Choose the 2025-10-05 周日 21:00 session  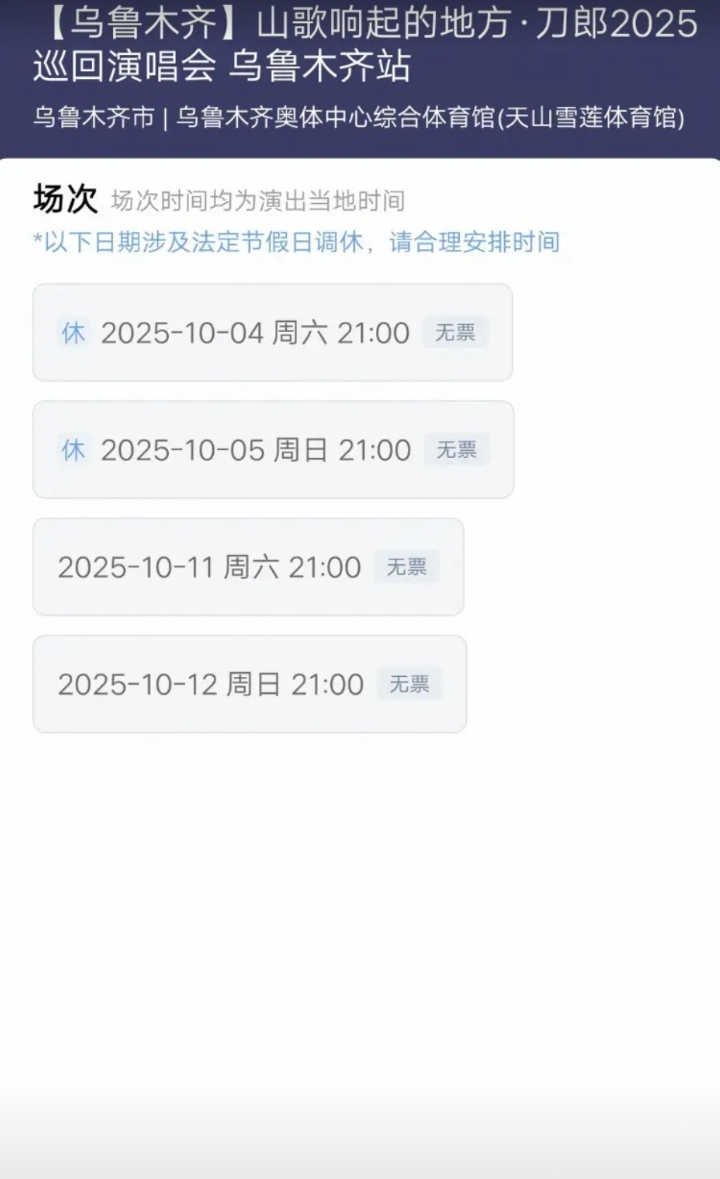[272, 450]
